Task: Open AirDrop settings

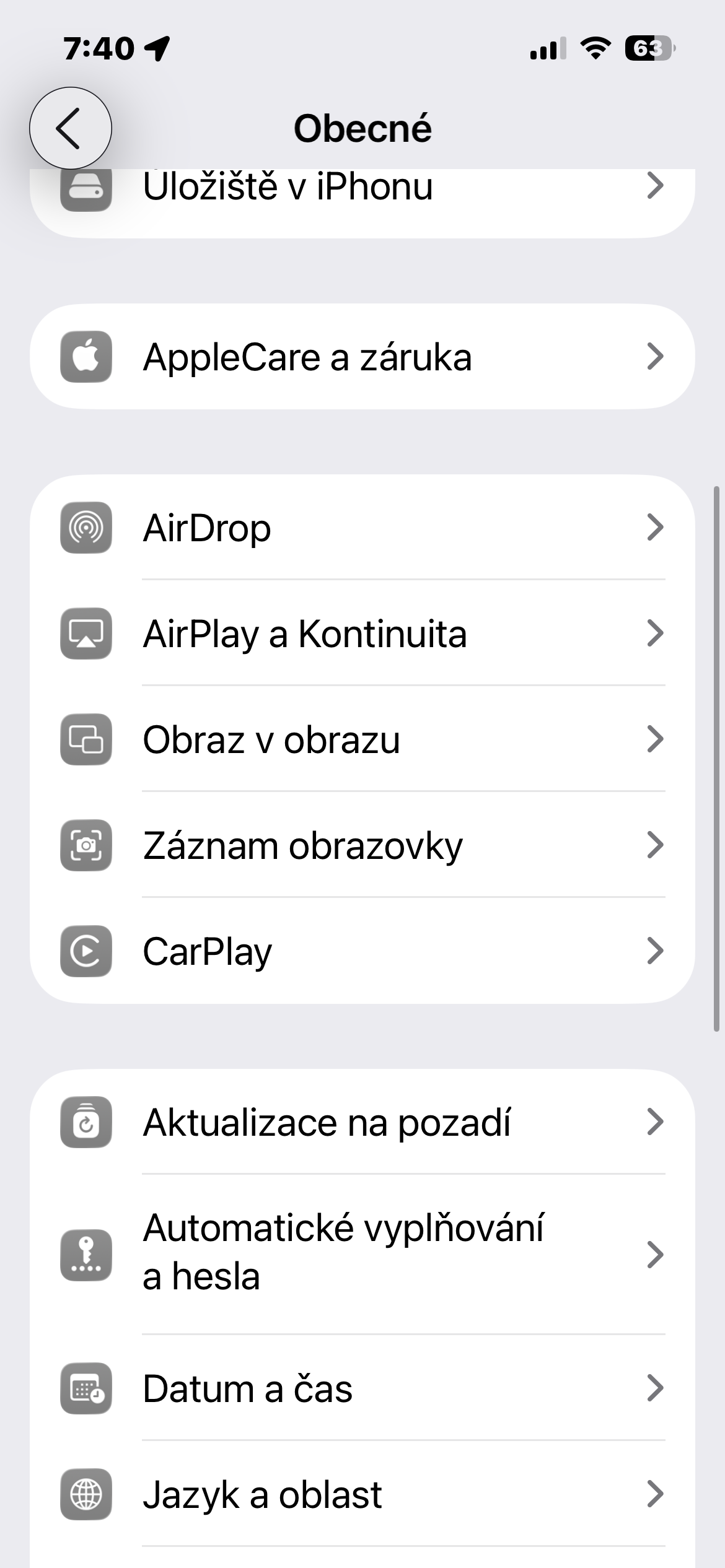Action: point(362,528)
